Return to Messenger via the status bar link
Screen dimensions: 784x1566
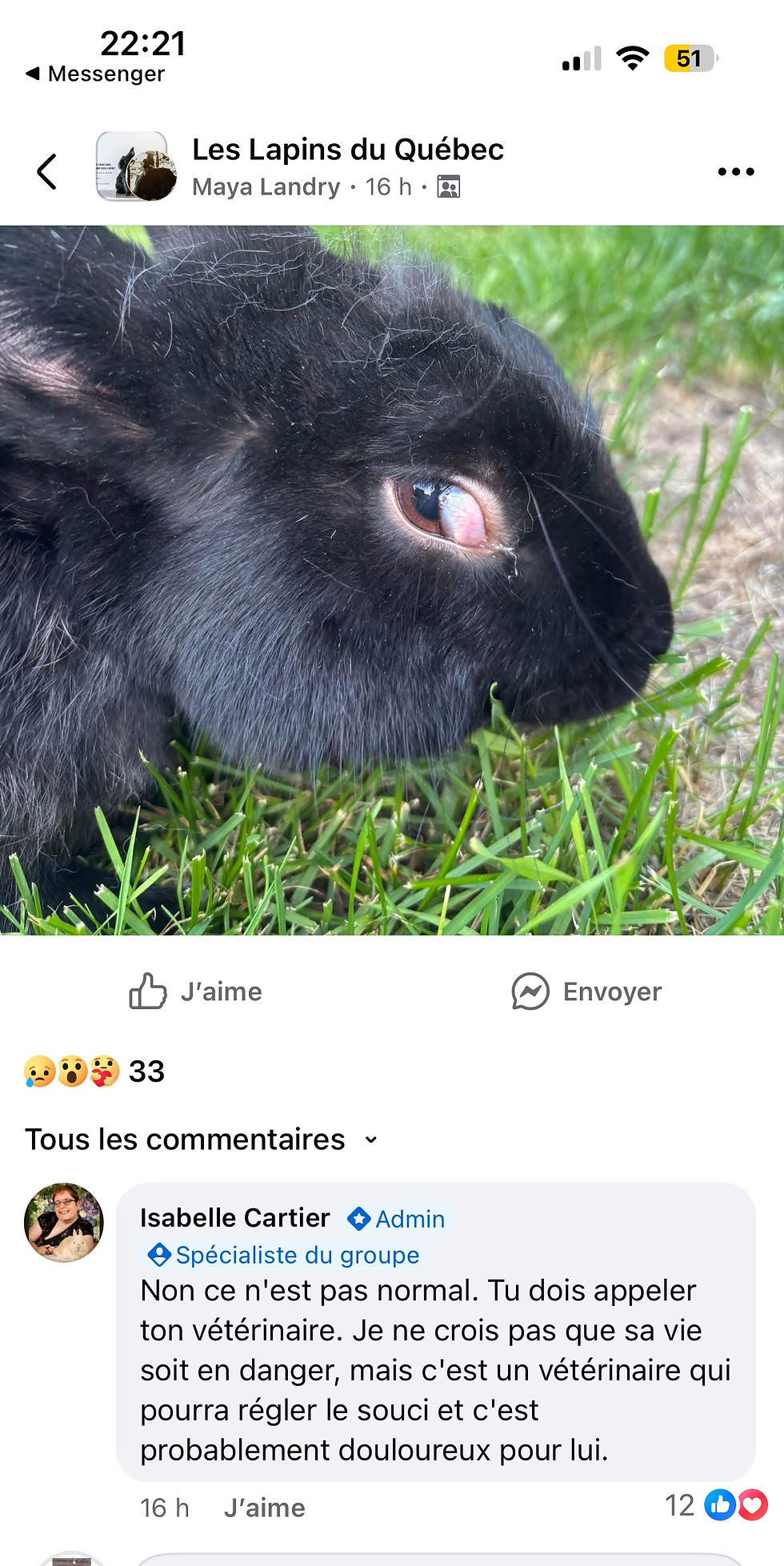(96, 74)
